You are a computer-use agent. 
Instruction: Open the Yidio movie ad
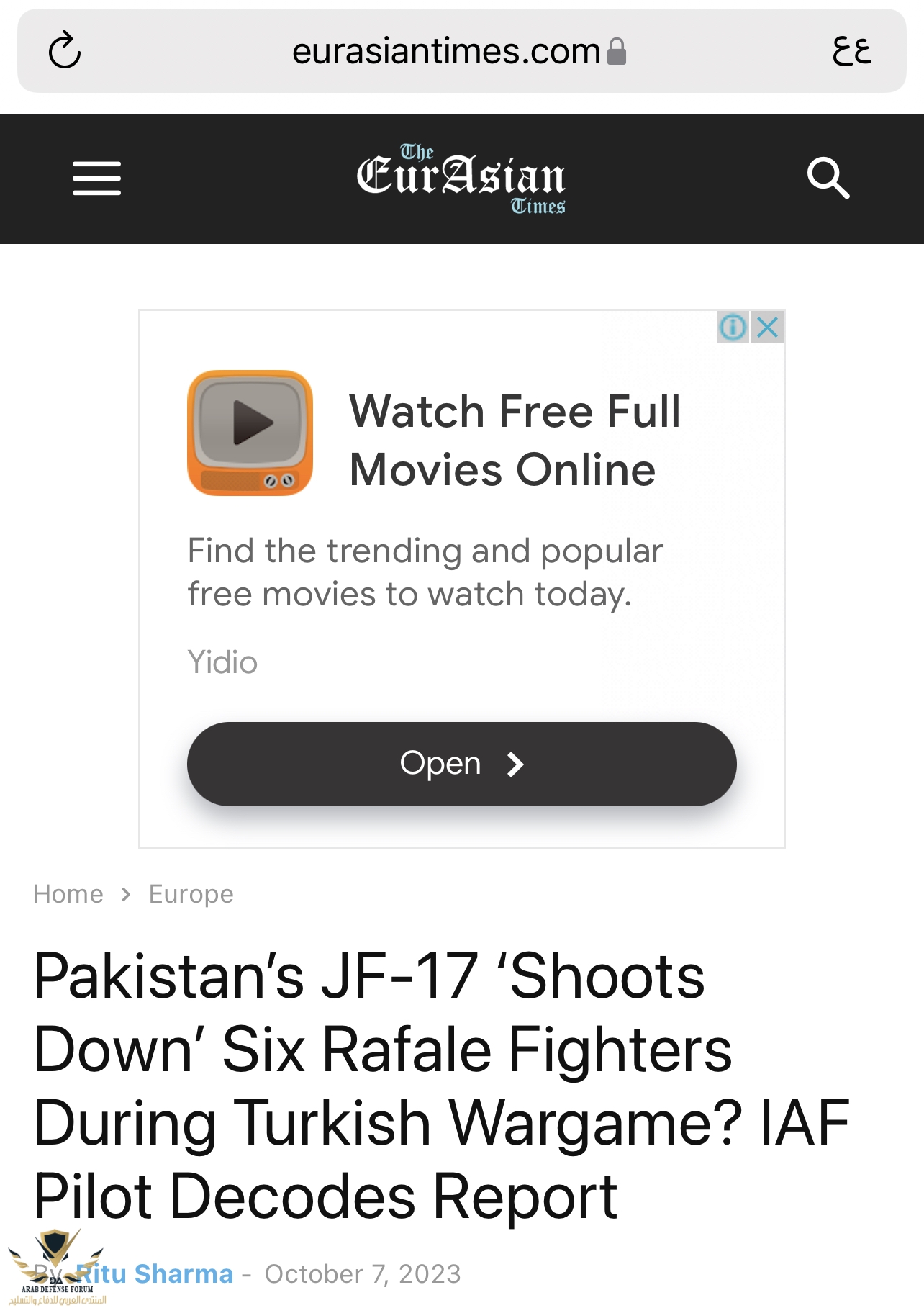click(461, 764)
